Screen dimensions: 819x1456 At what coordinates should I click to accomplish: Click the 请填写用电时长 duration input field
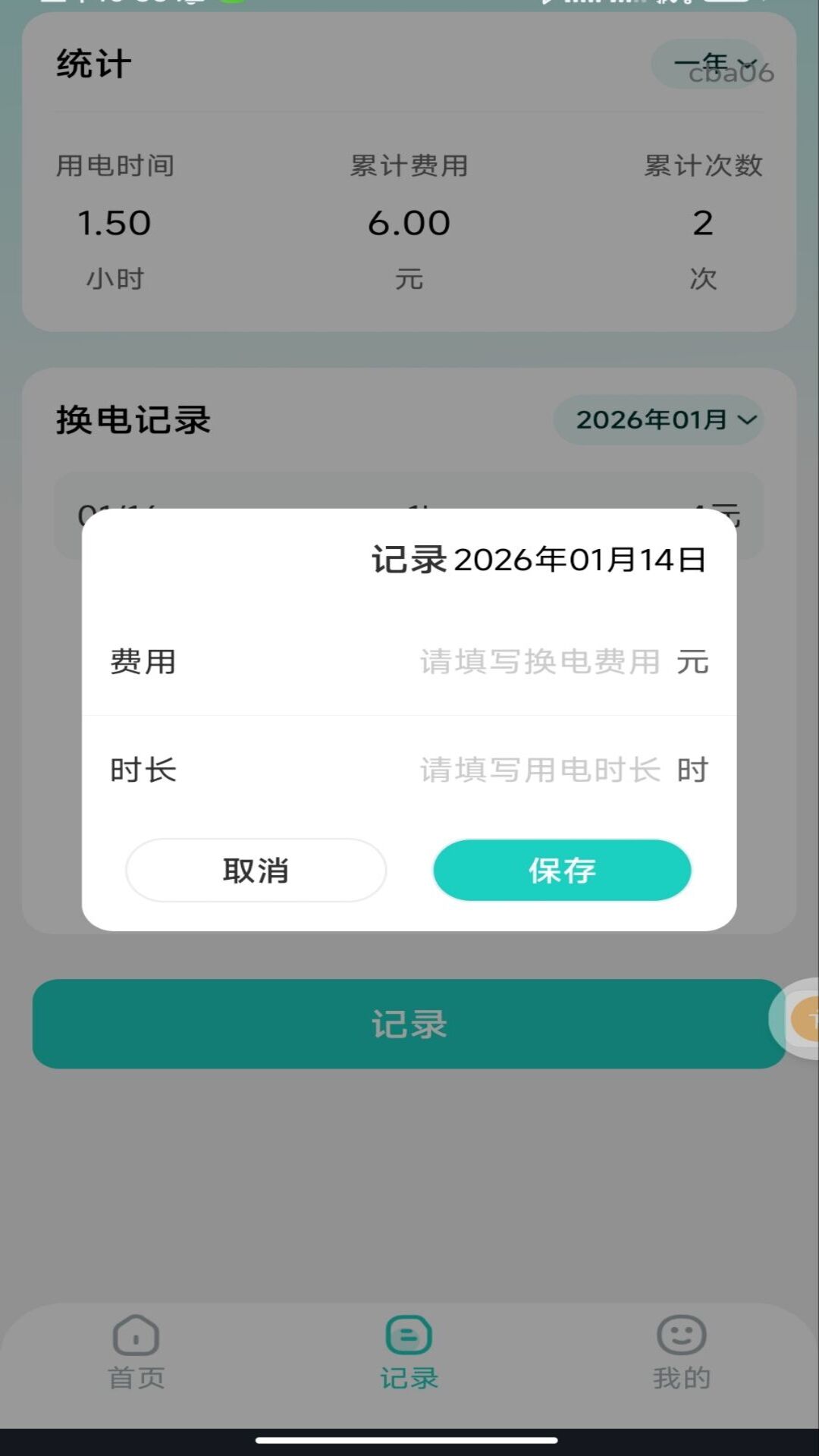538,769
